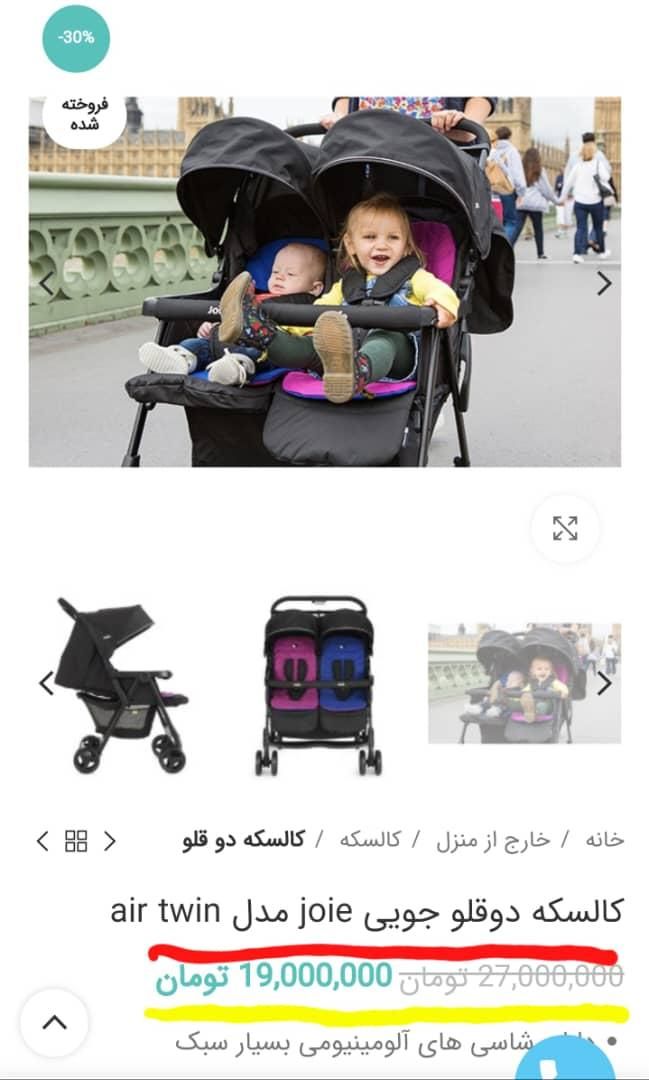649x1080 pixels.
Task: Show the previous main product image
Action: pyautogui.click(x=46, y=284)
